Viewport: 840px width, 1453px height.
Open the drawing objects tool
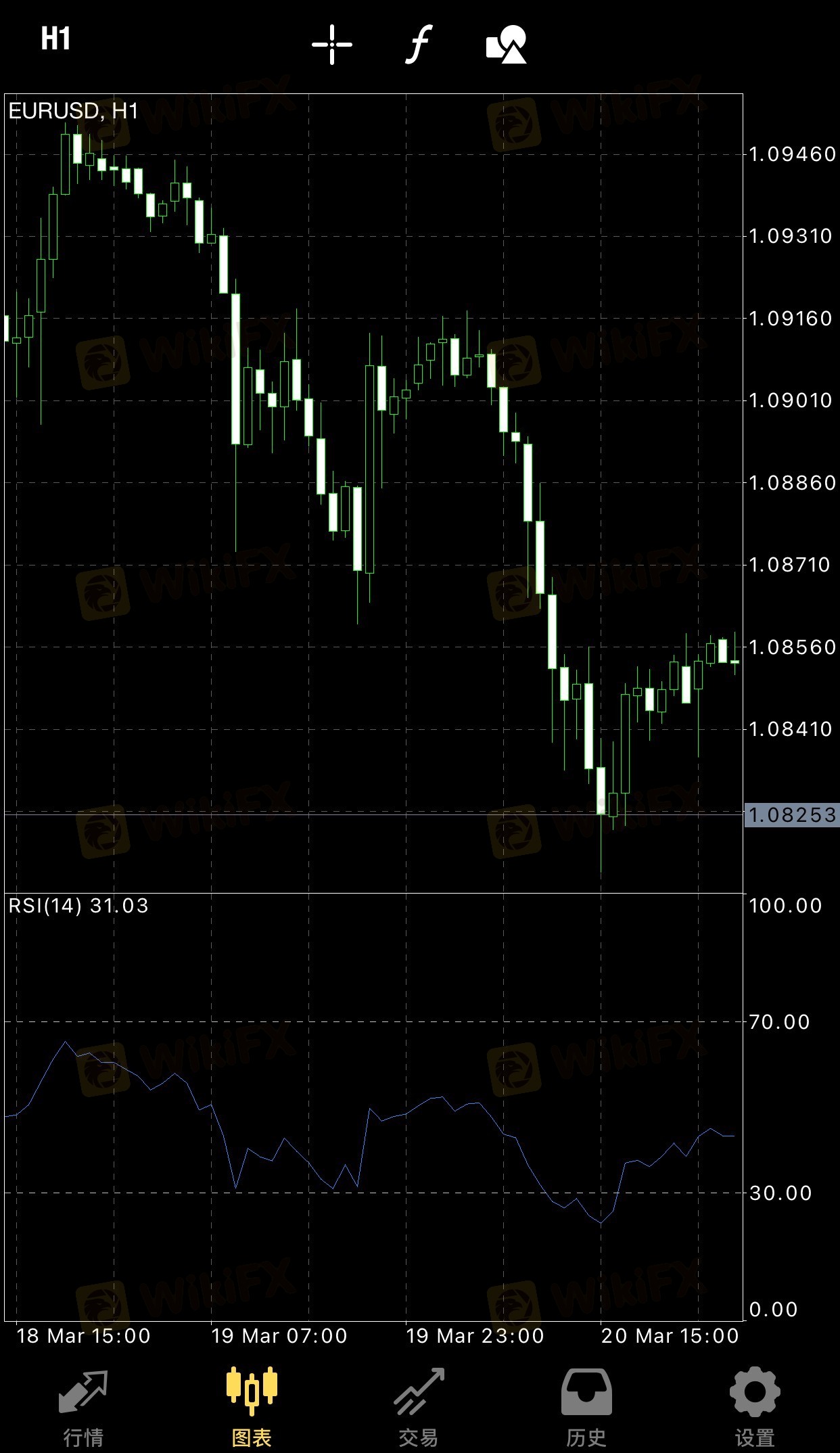(507, 45)
